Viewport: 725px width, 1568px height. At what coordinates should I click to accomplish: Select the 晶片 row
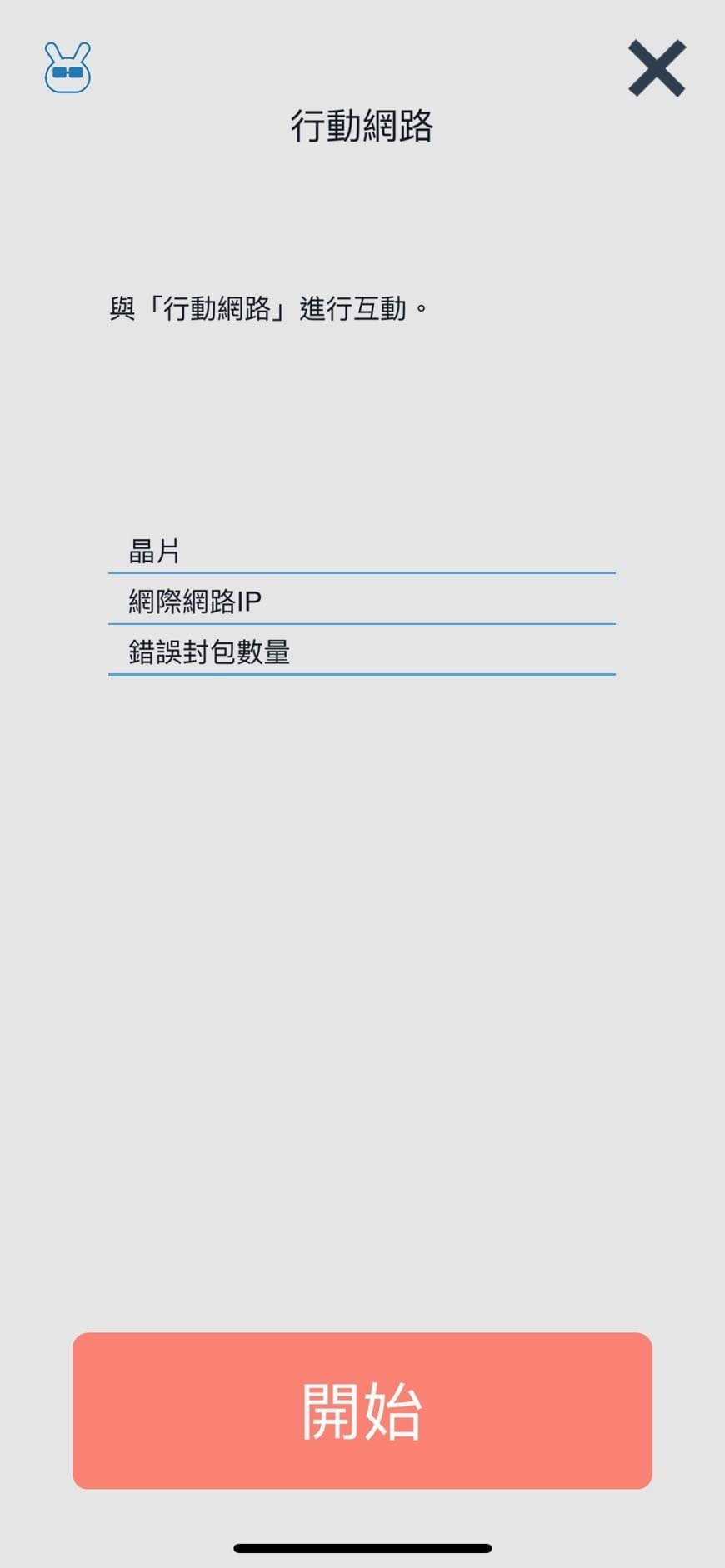tap(362, 551)
